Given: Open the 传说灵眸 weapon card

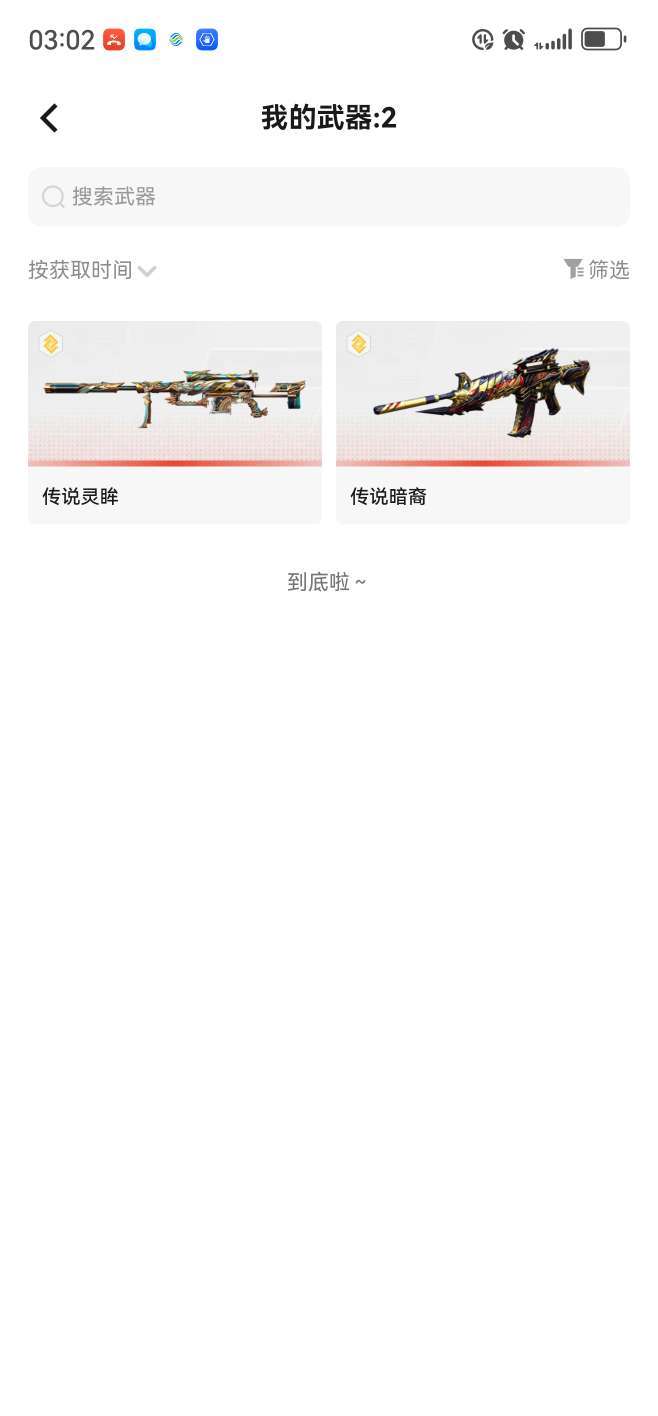Looking at the screenshot, I should pos(175,422).
